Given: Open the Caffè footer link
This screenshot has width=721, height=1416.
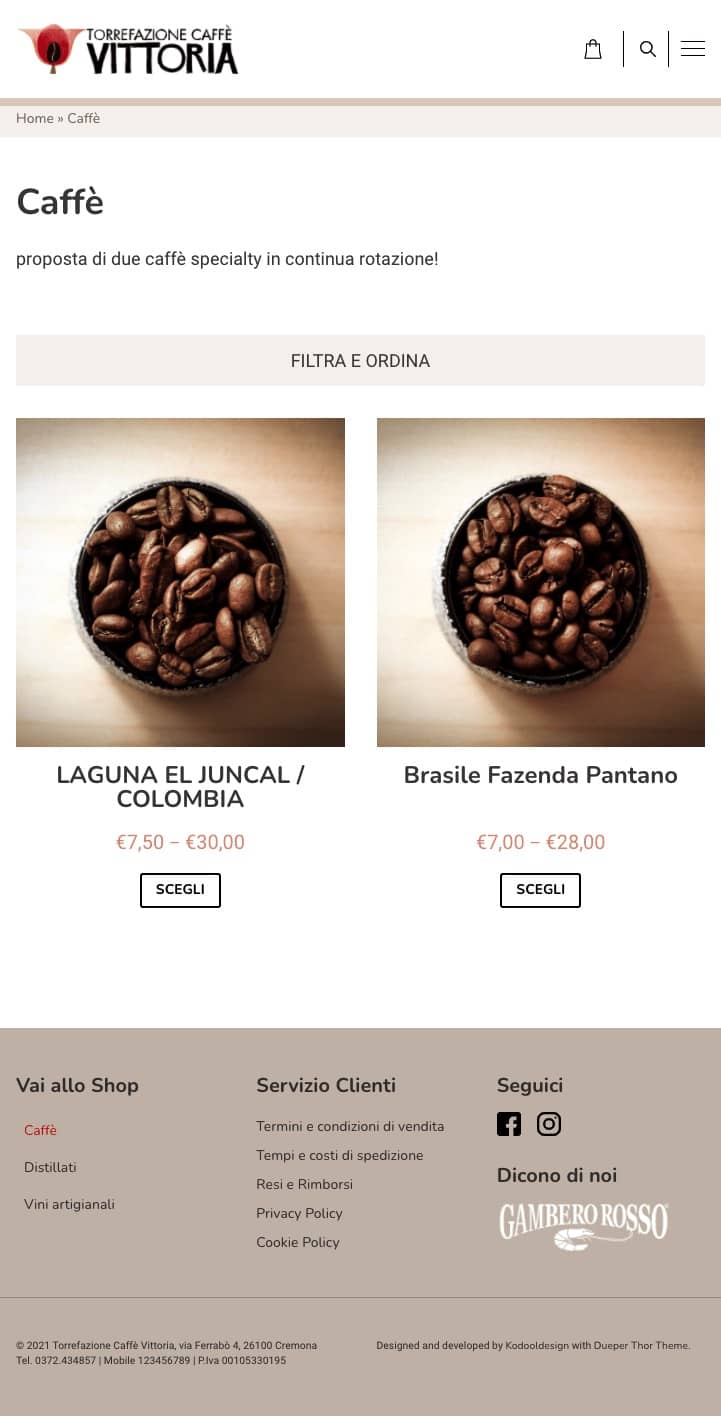Looking at the screenshot, I should click(x=40, y=1130).
